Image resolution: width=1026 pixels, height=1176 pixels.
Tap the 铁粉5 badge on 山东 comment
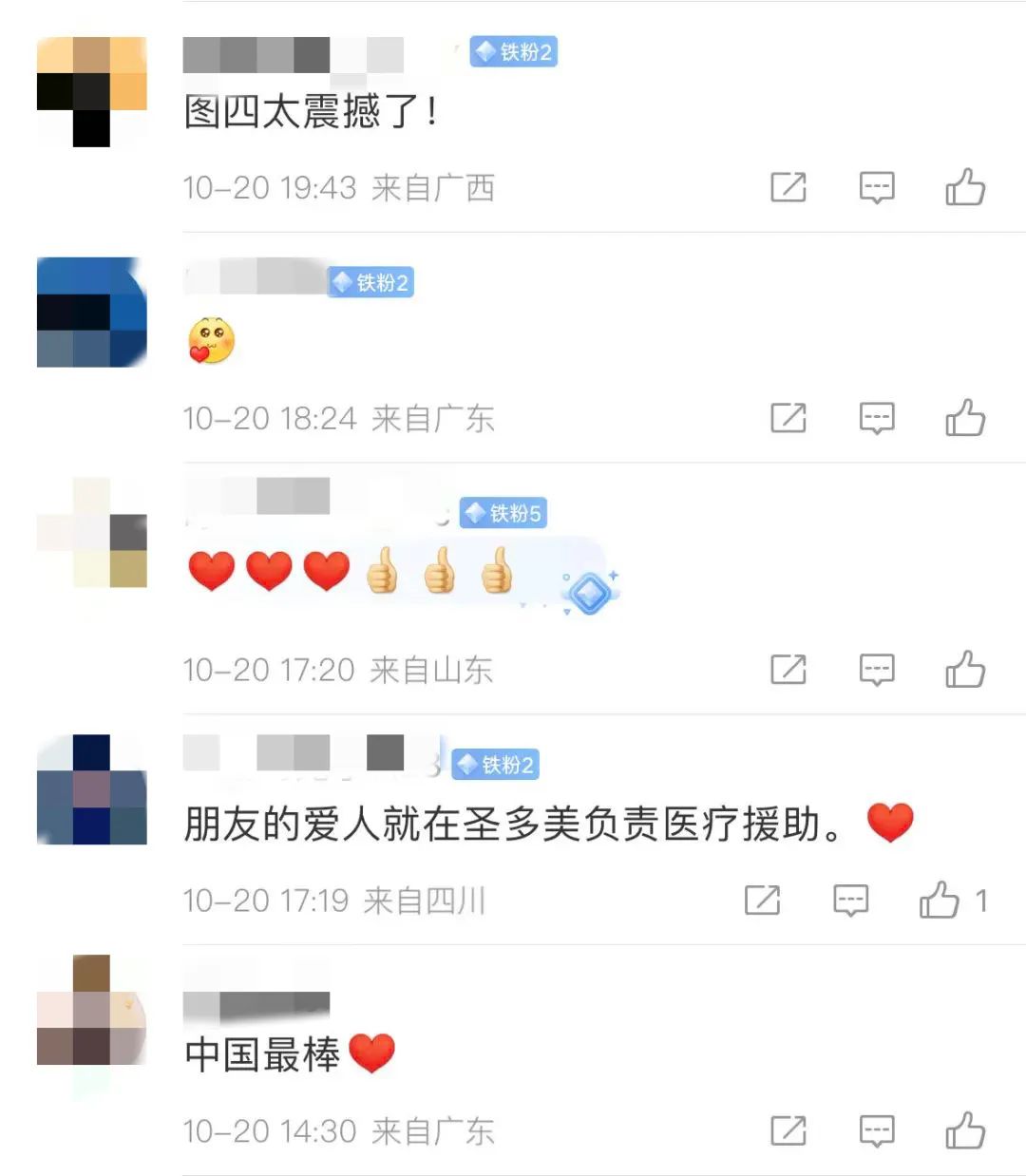[x=503, y=514]
